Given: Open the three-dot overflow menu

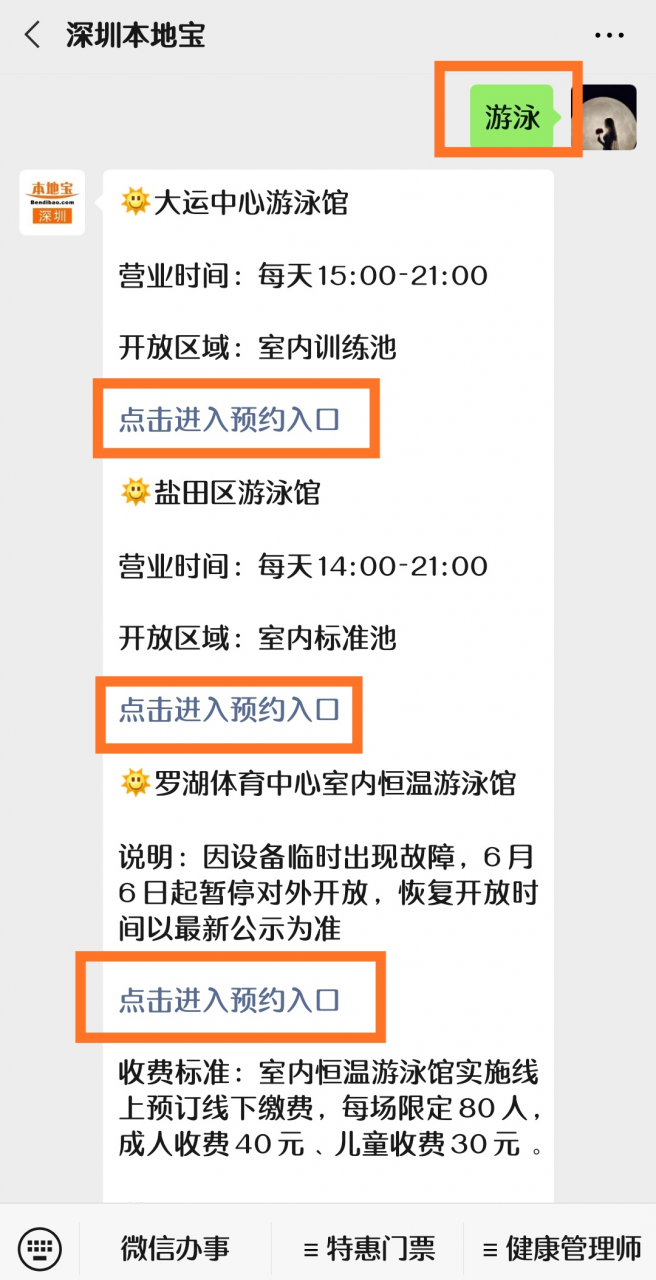Looking at the screenshot, I should point(608,36).
